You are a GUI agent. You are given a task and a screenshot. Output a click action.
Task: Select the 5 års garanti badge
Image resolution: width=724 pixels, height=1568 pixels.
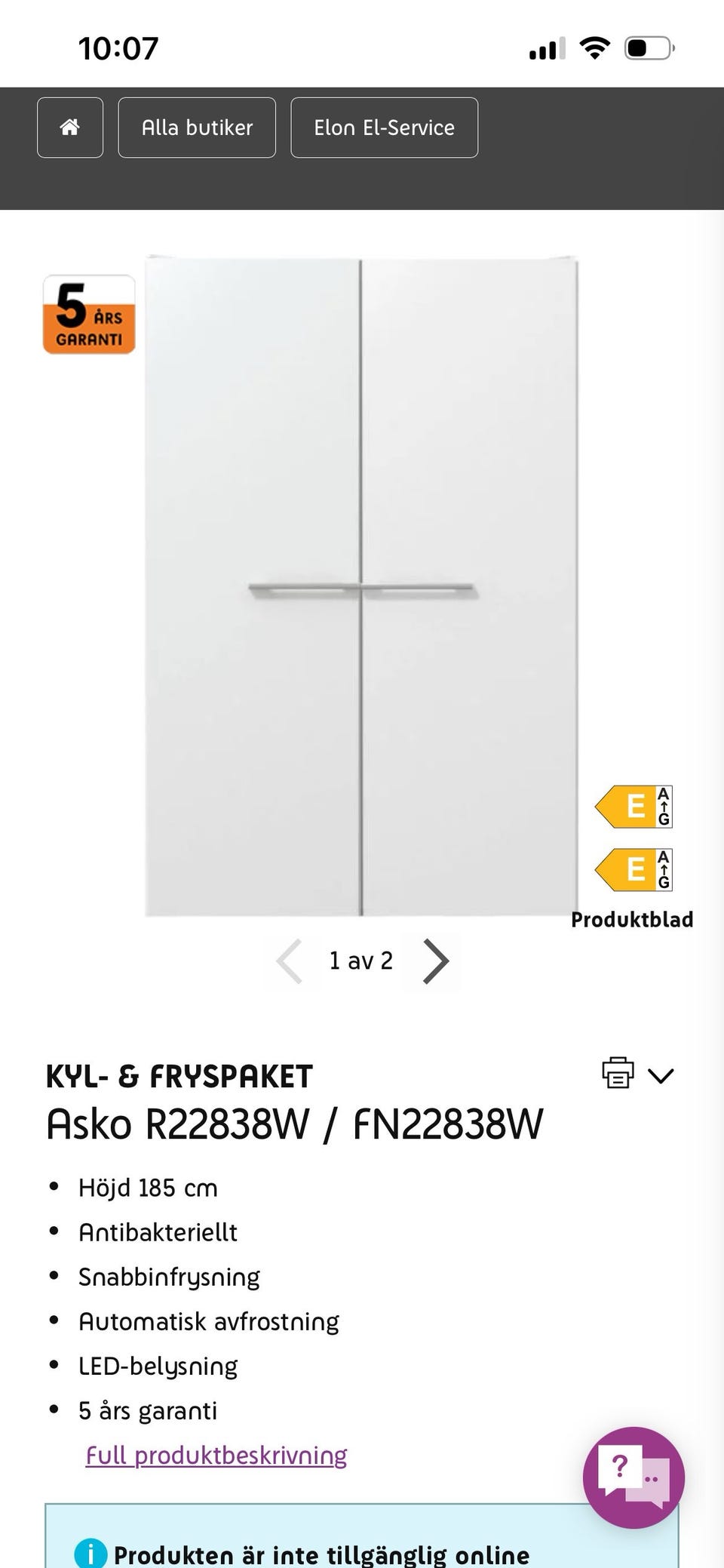(88, 315)
